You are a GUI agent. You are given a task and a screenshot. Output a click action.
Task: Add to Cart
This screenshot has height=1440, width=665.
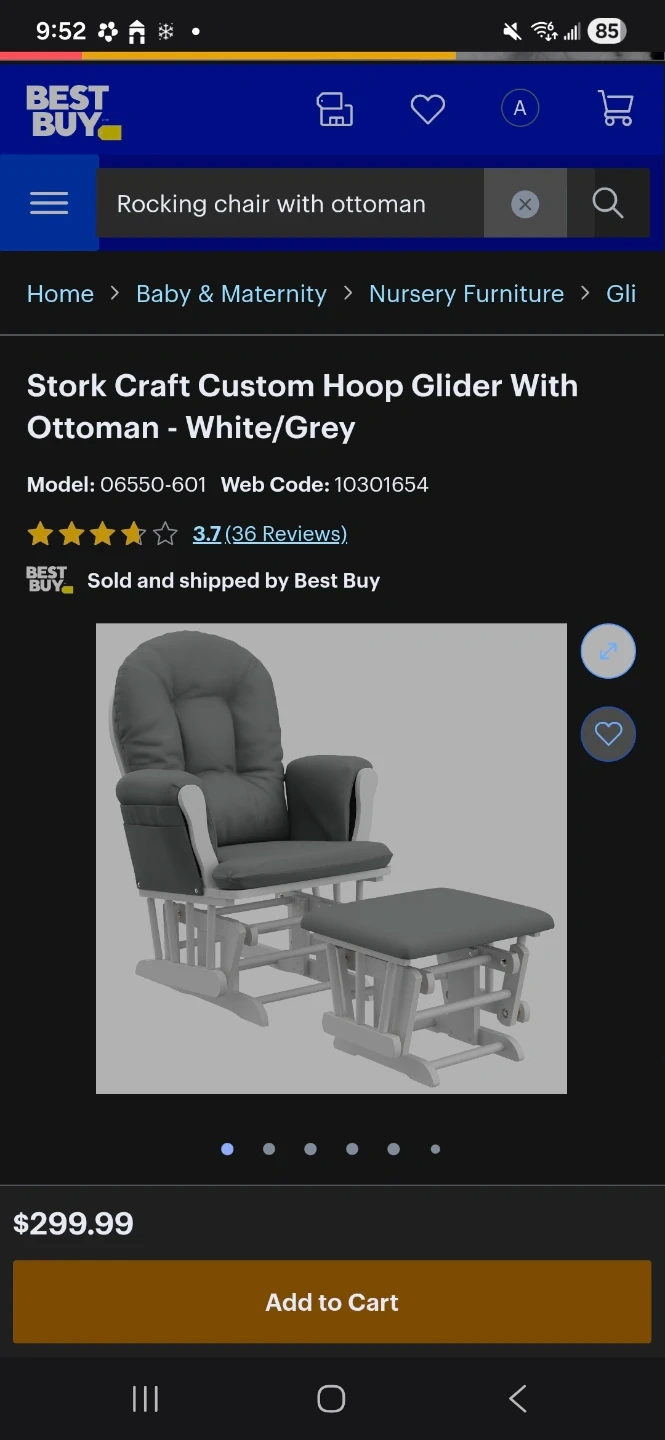pos(332,1302)
